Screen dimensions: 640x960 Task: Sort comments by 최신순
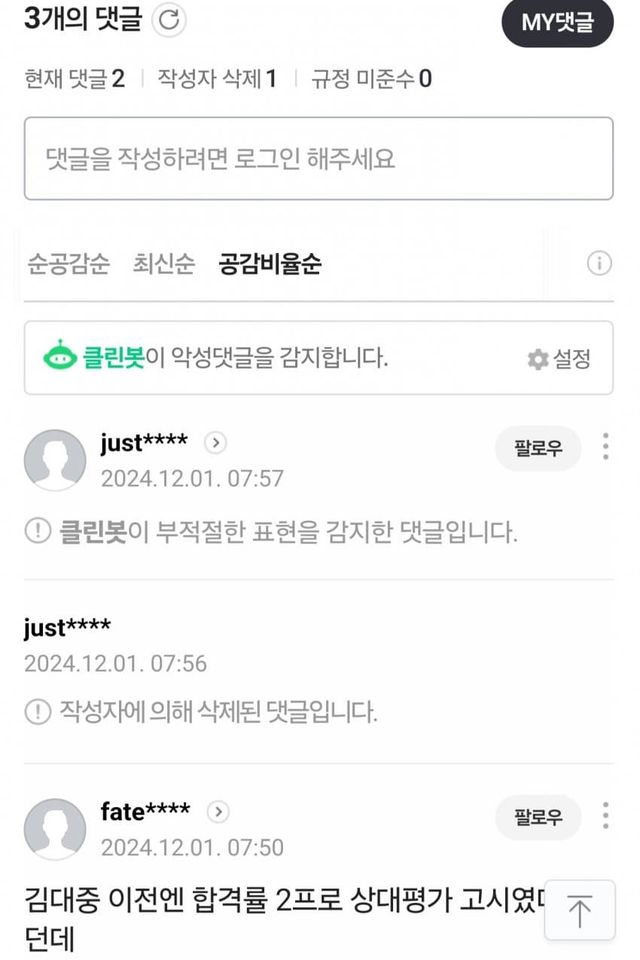tap(164, 264)
